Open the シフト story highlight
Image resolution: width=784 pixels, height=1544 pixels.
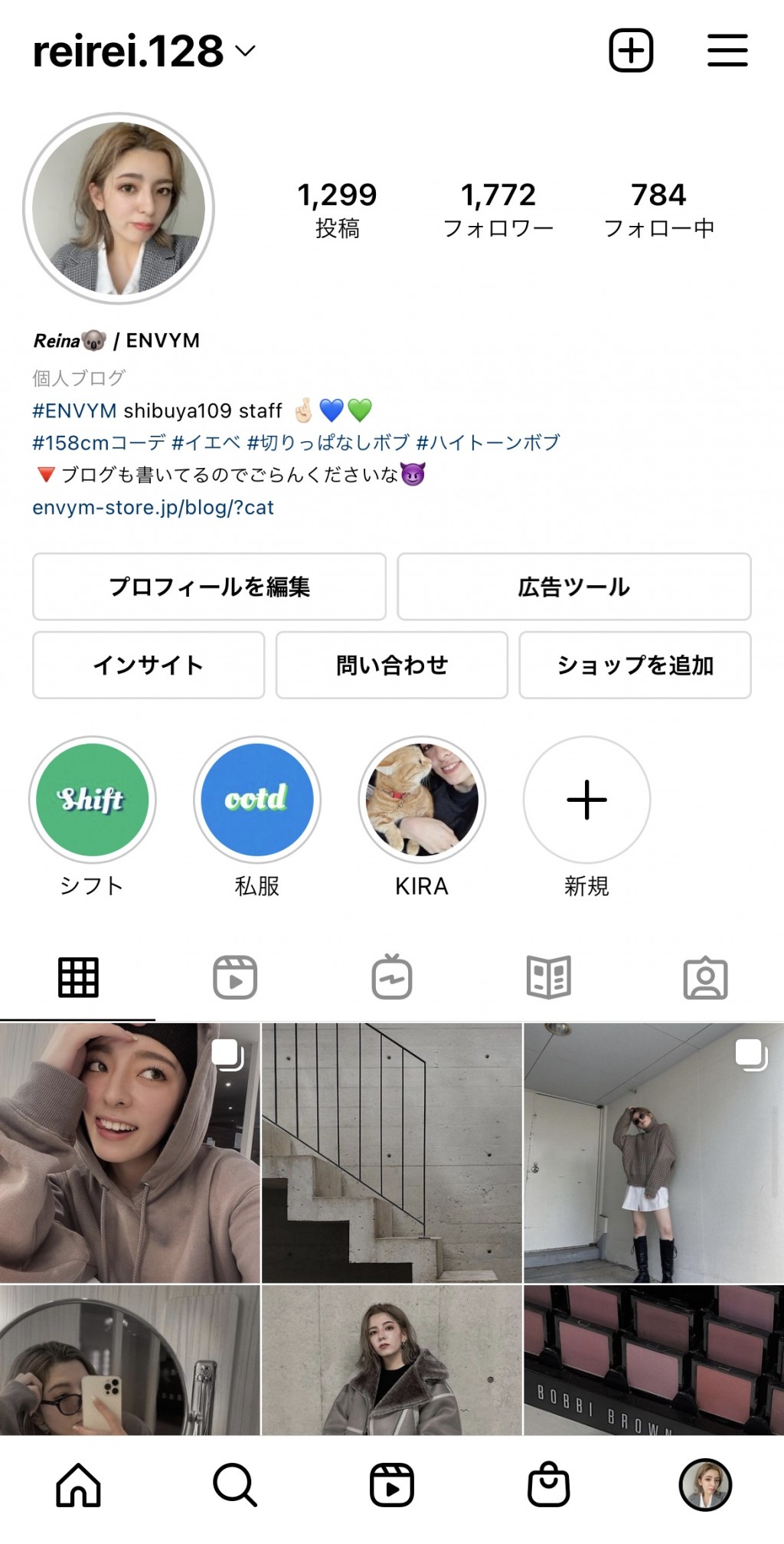click(x=93, y=800)
